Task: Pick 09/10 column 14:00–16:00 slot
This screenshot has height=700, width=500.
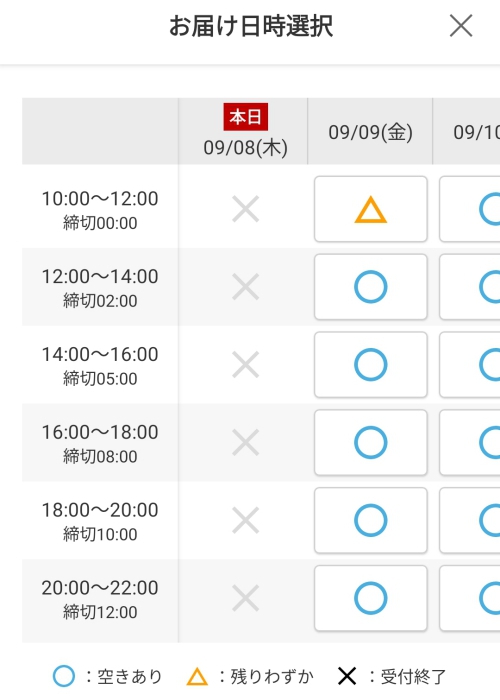Action: coord(470,365)
